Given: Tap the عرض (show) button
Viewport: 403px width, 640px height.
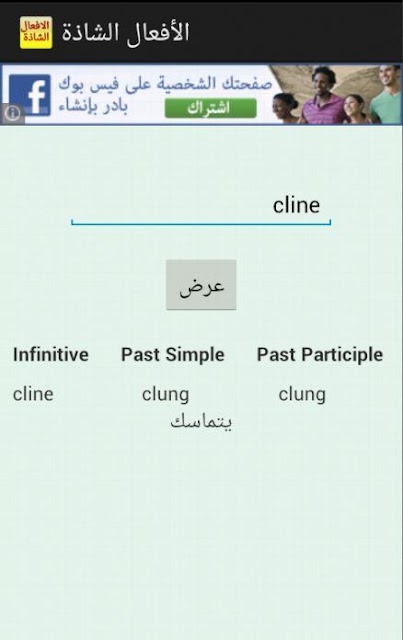Looking at the screenshot, I should (x=201, y=284).
